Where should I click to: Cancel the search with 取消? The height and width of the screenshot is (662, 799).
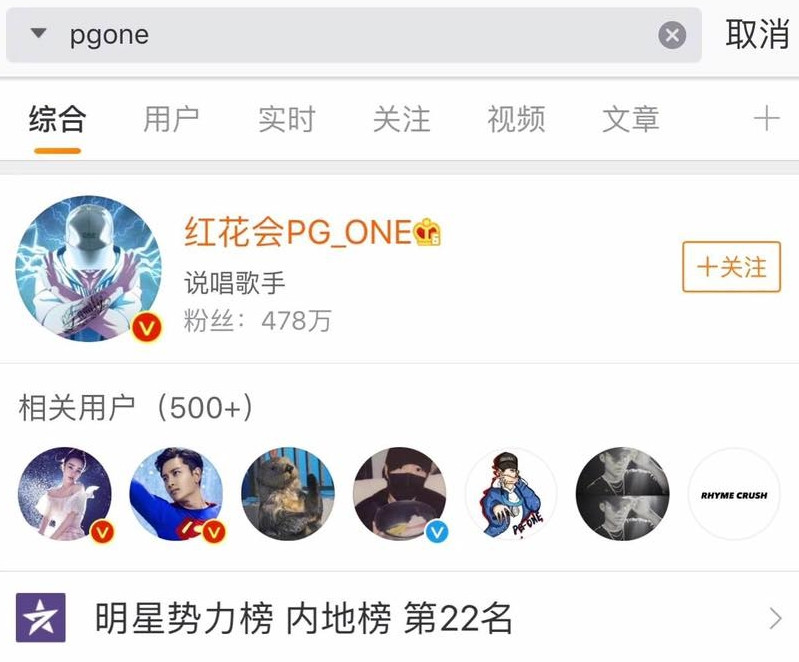[x=757, y=34]
